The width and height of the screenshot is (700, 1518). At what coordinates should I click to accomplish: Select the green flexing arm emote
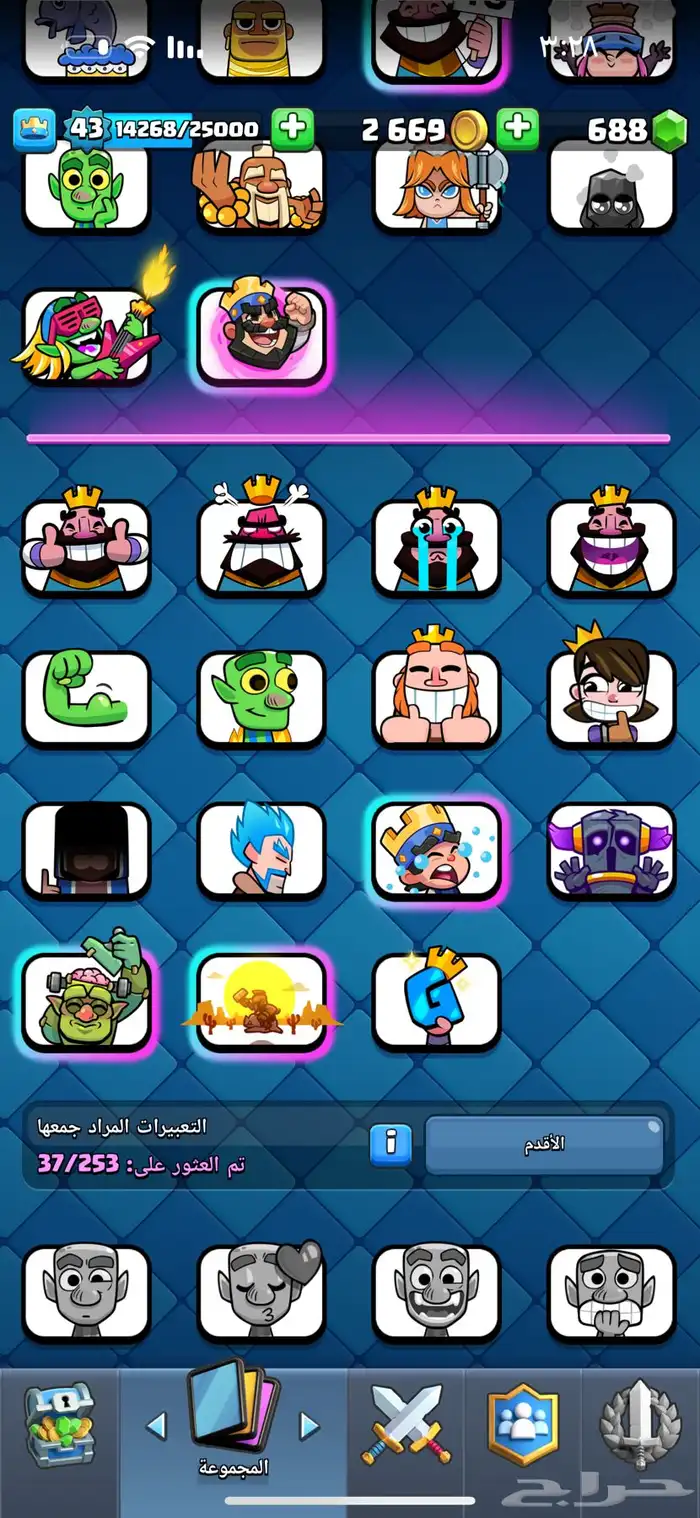tap(86, 698)
